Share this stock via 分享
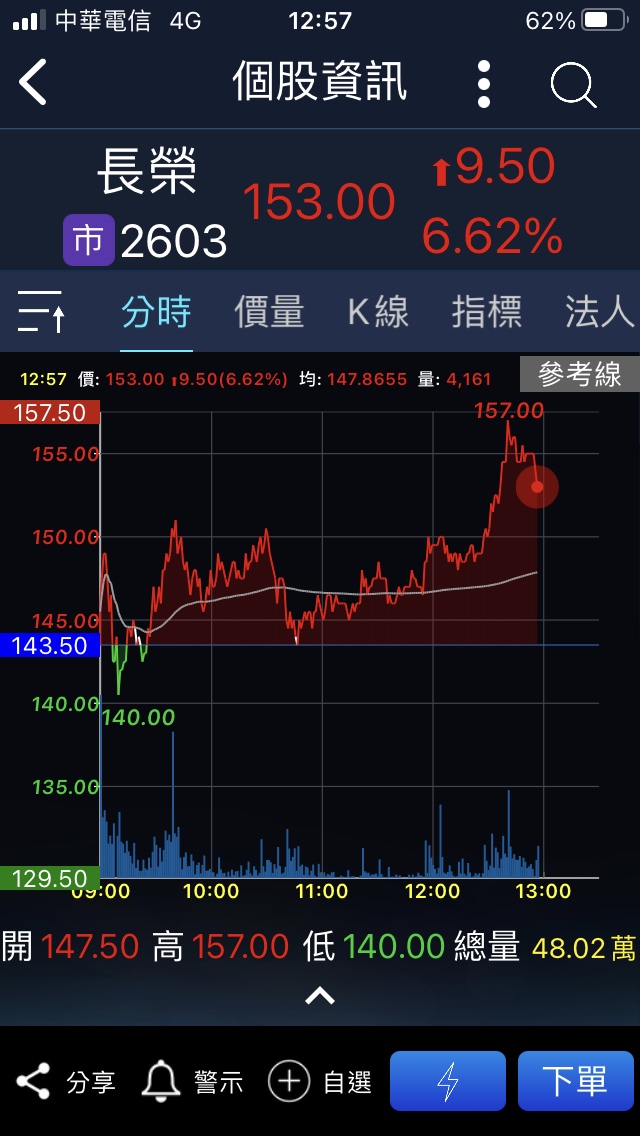This screenshot has width=640, height=1136. pyautogui.click(x=66, y=1081)
